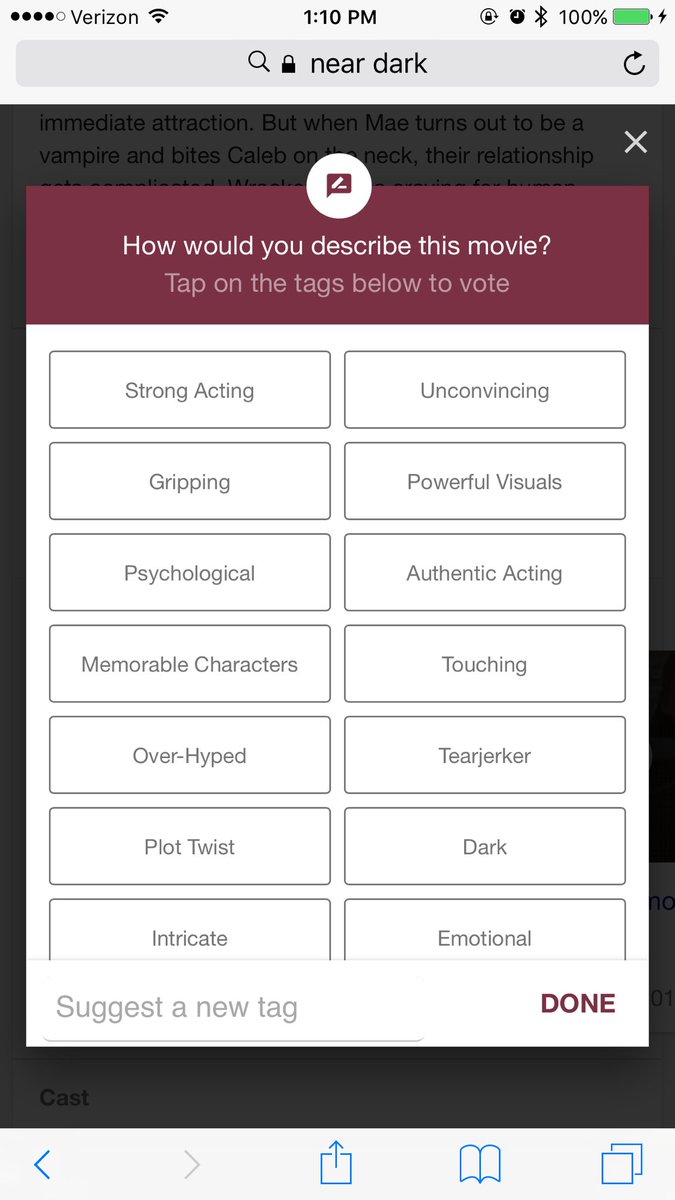Screen dimensions: 675x1200
Task: Close the tag voting dialog
Action: click(635, 142)
